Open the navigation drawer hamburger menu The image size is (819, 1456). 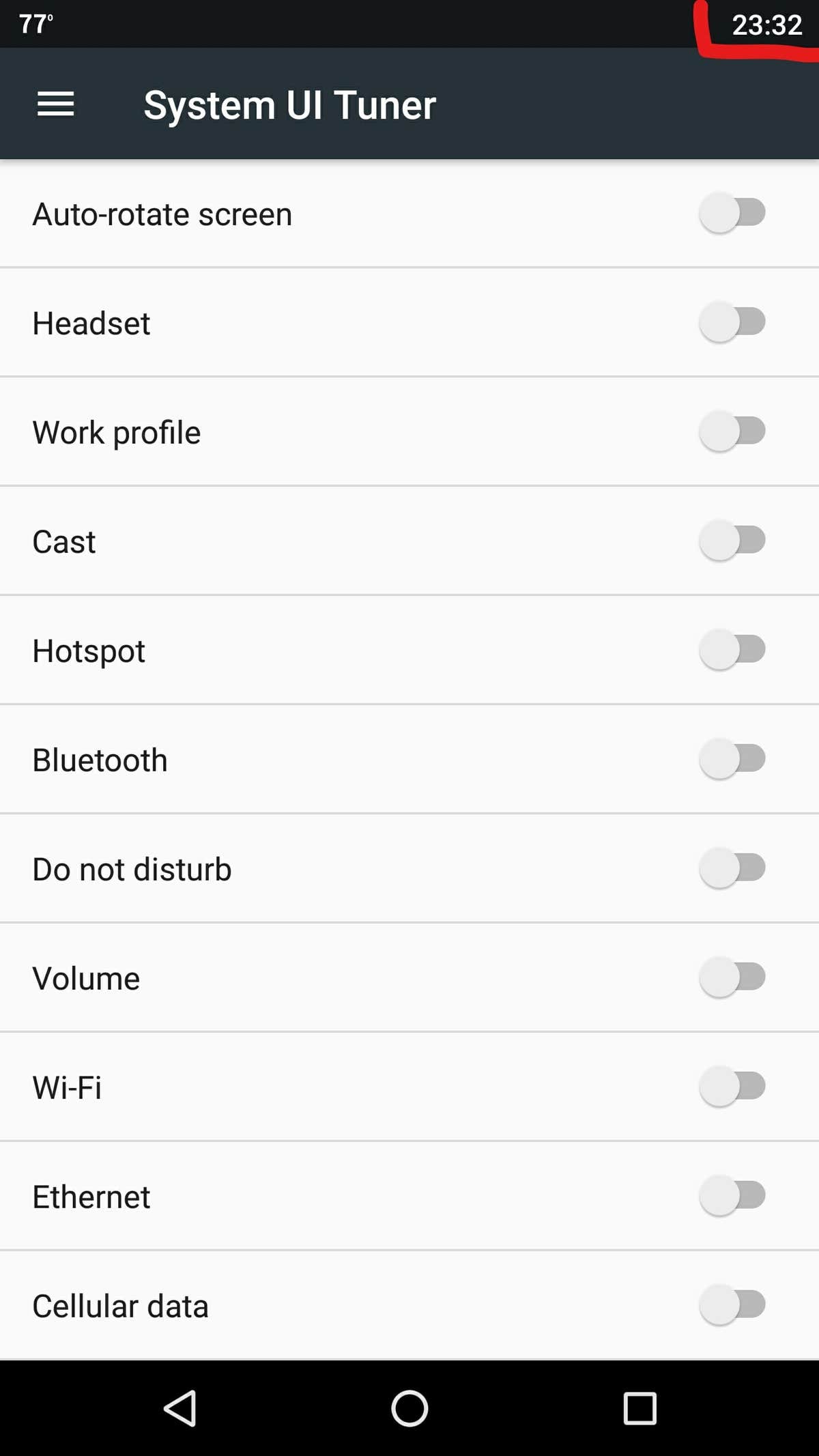[x=55, y=104]
